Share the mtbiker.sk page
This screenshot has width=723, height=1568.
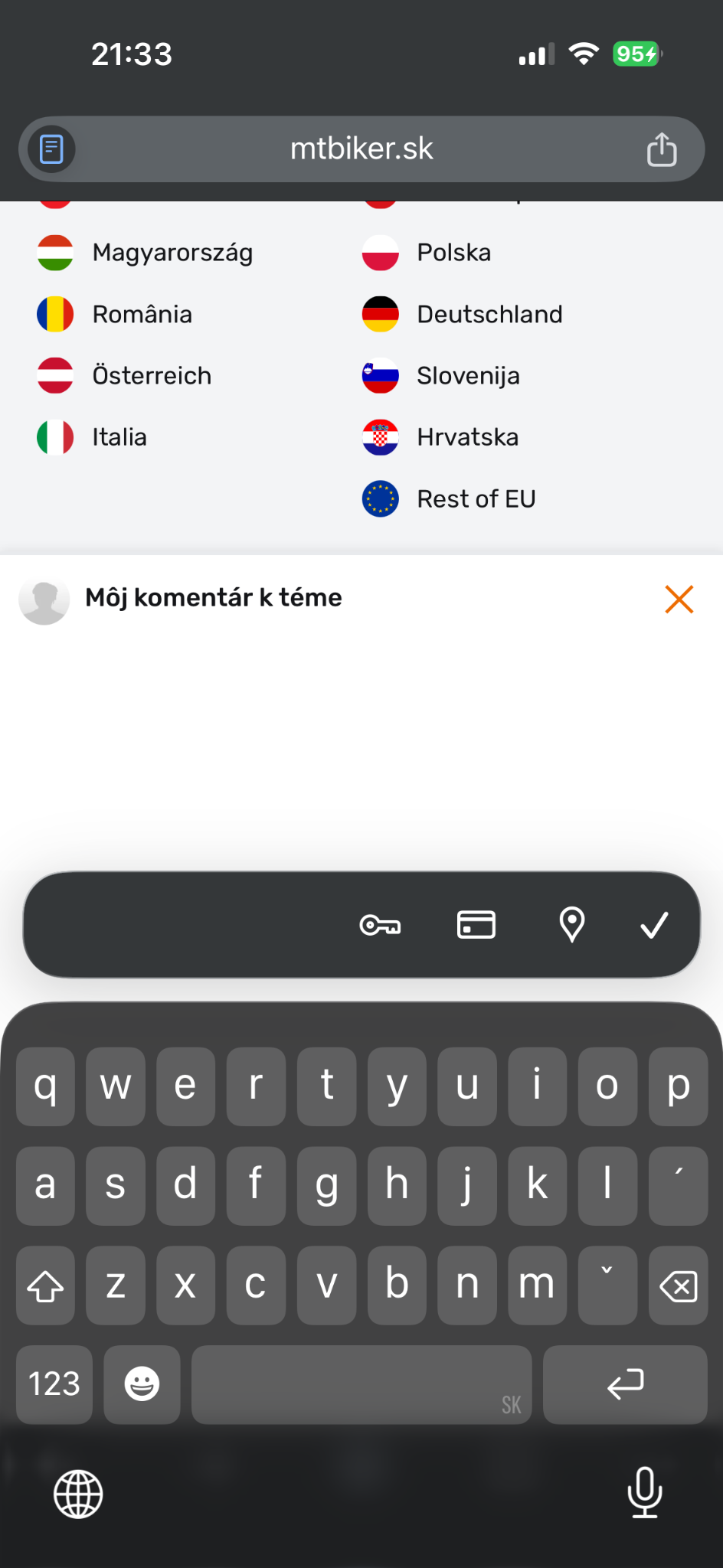pyautogui.click(x=661, y=149)
